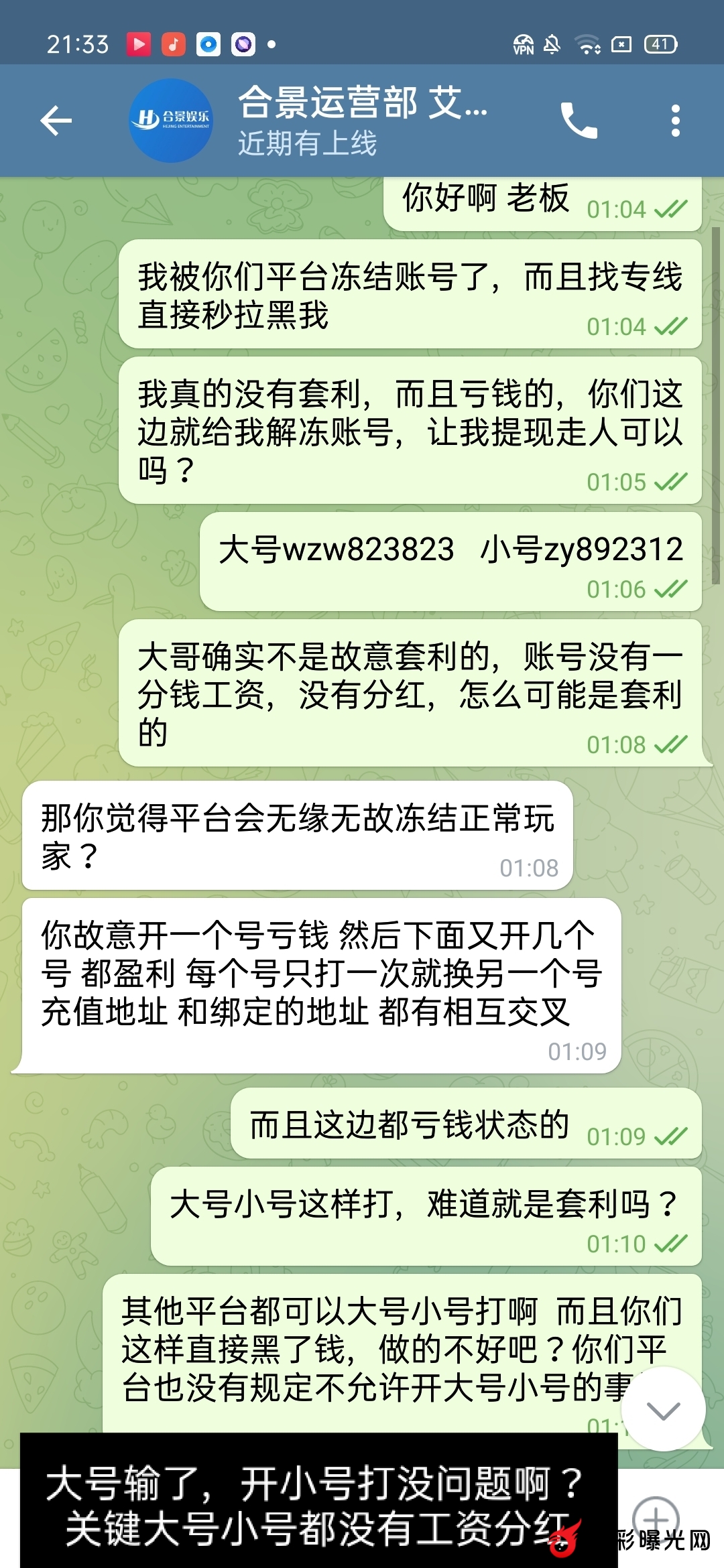Start a voice call with 合景运营部
This screenshot has height=1568, width=724.
579,121
